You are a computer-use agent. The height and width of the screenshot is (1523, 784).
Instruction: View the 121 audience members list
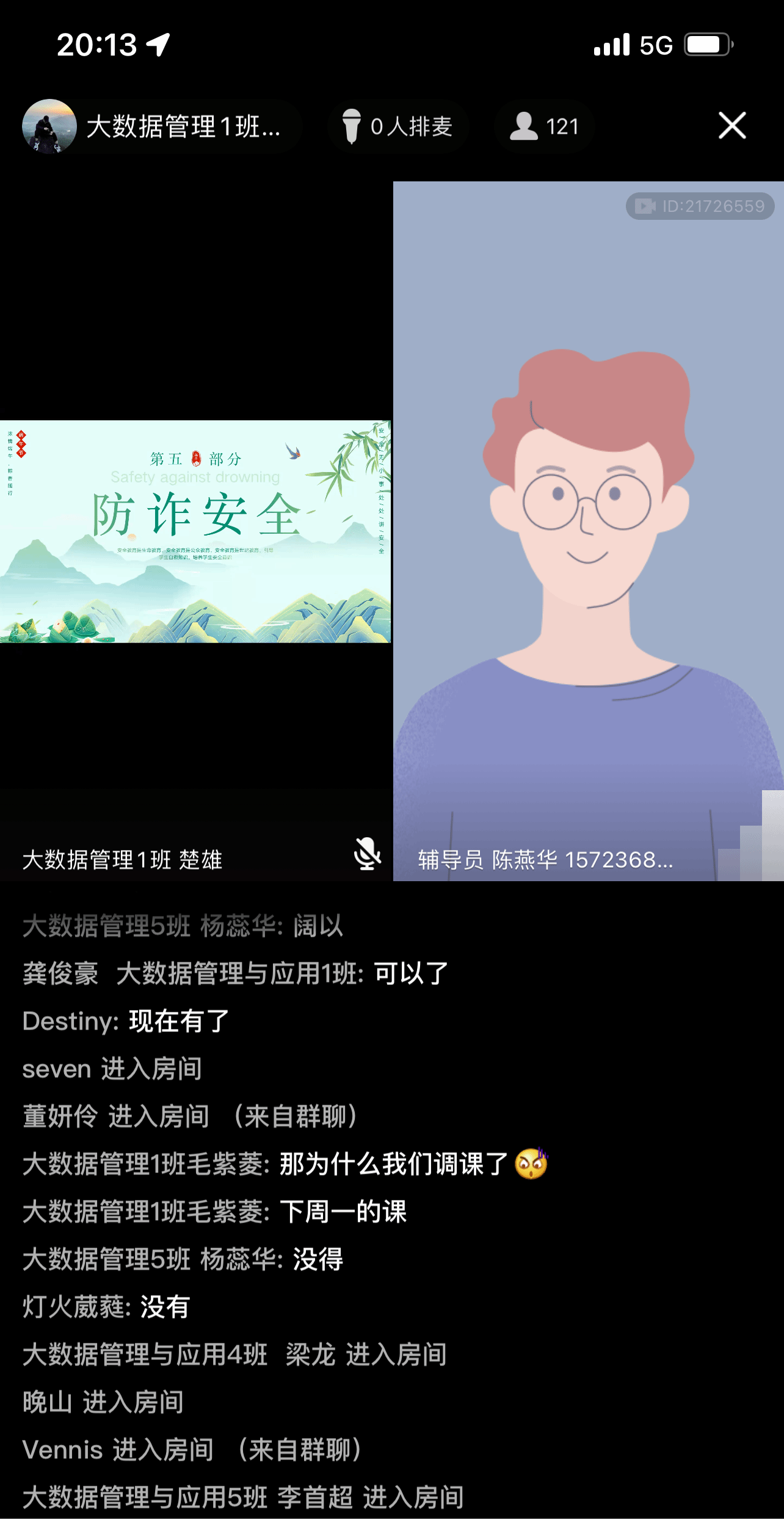click(545, 126)
